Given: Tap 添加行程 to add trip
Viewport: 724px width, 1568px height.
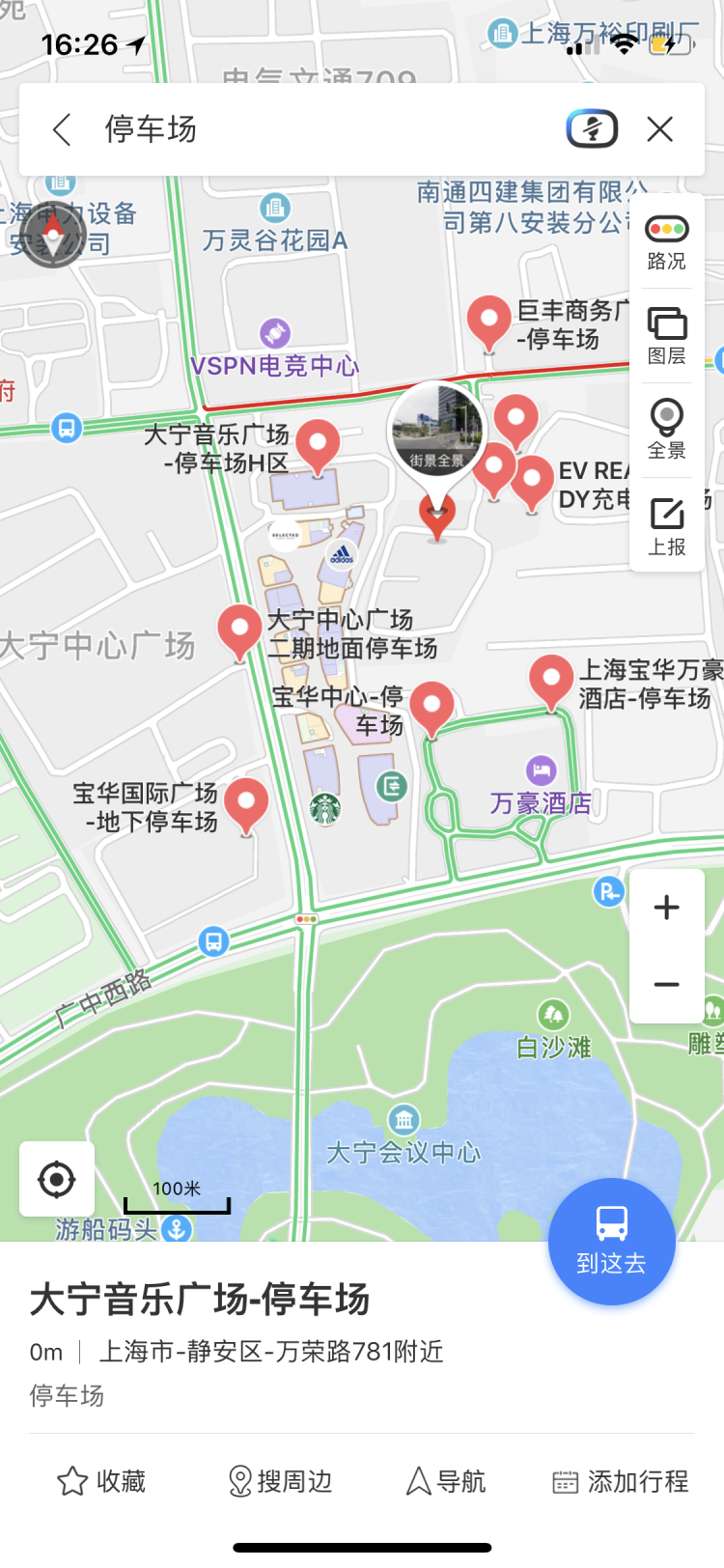Looking at the screenshot, I should tap(620, 1481).
